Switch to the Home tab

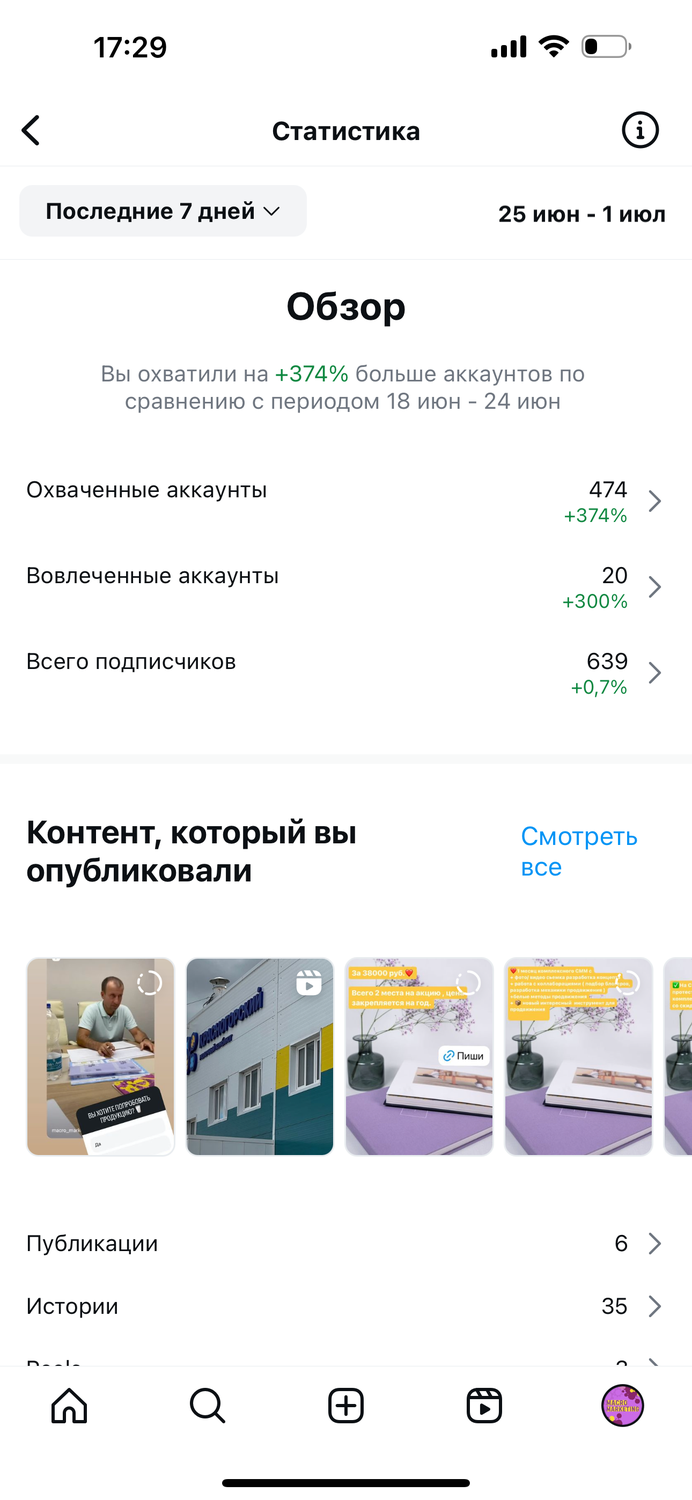pyautogui.click(x=69, y=1407)
